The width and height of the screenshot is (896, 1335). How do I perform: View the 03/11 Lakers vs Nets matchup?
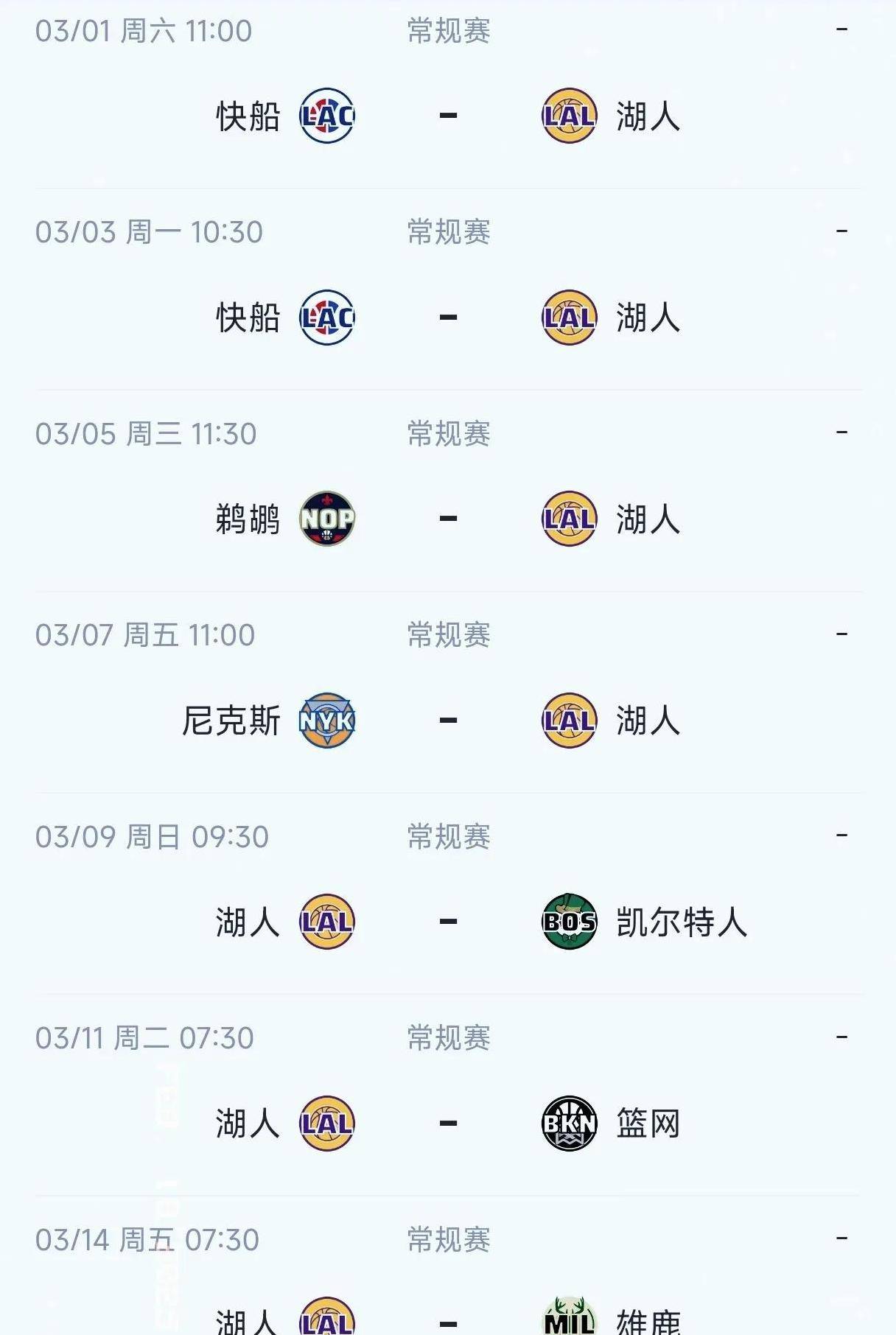448,1123
